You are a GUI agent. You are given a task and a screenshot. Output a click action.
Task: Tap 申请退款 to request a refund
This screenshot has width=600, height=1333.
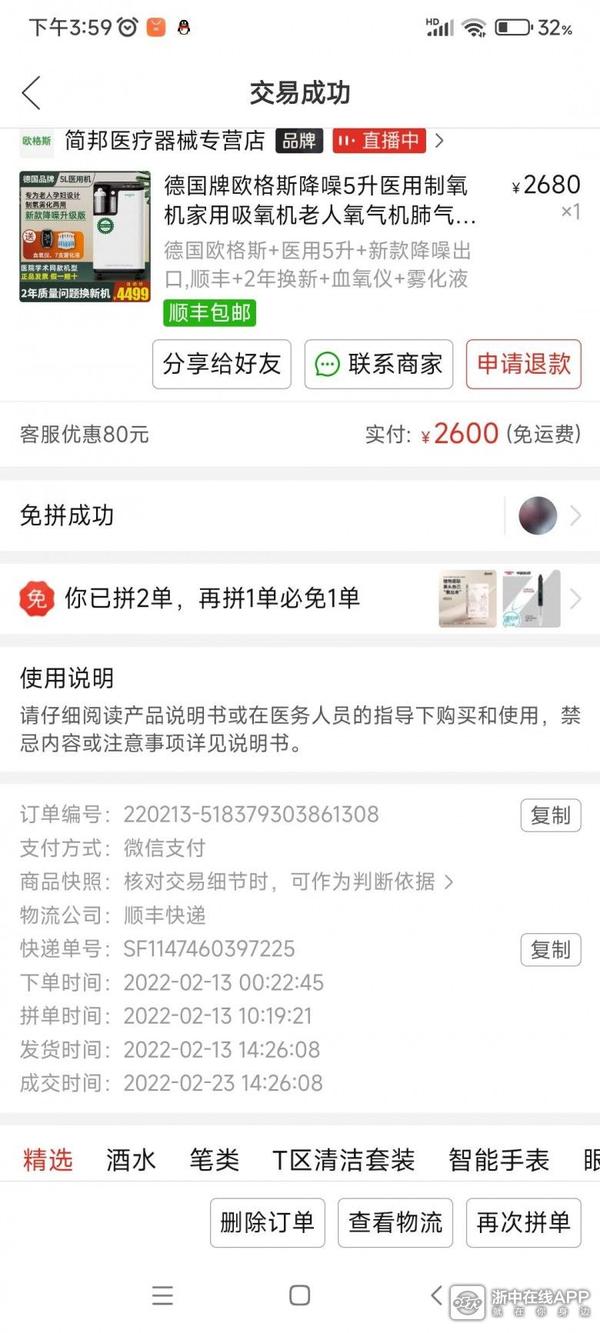click(523, 364)
